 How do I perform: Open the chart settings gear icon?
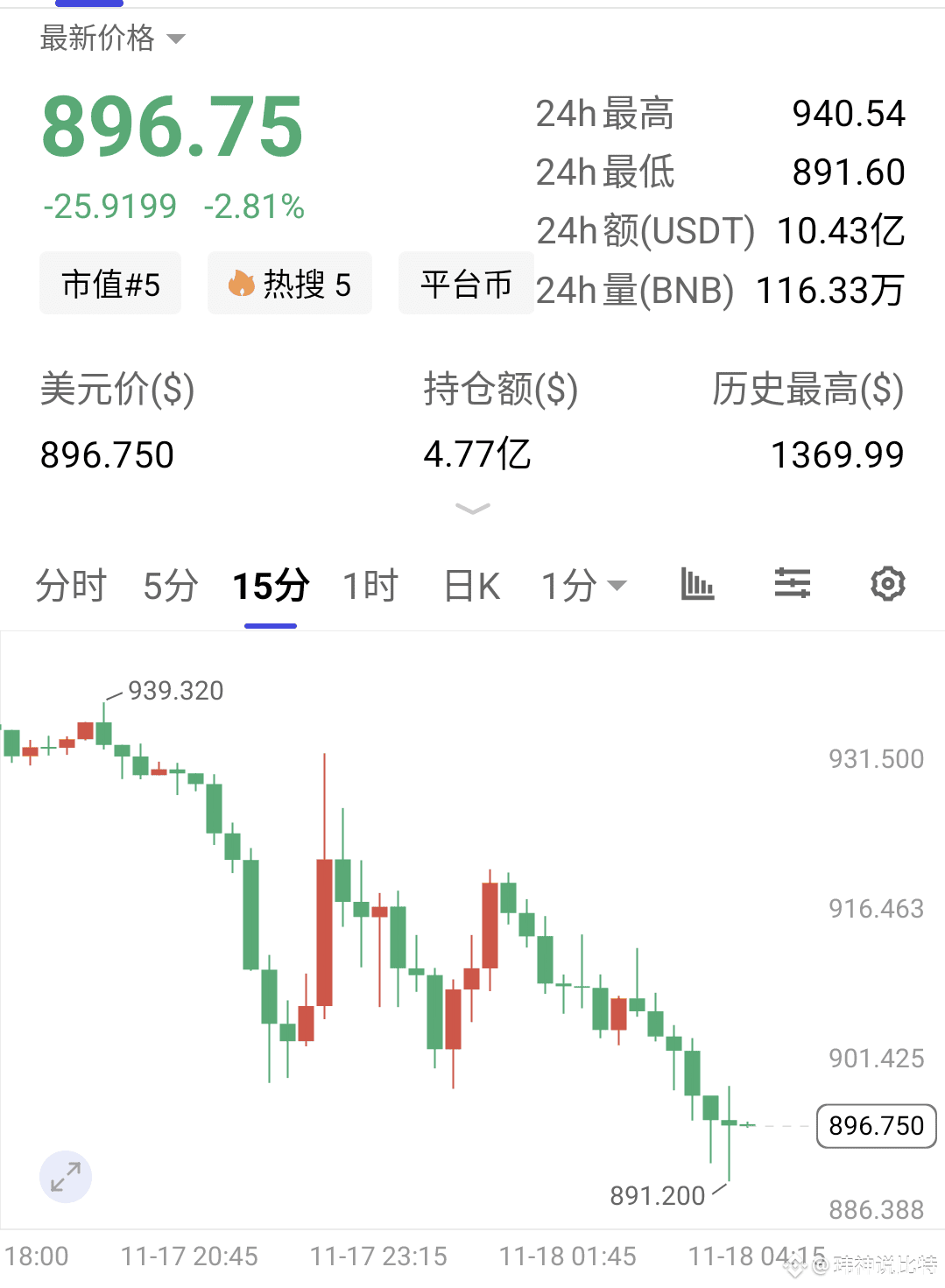887,583
